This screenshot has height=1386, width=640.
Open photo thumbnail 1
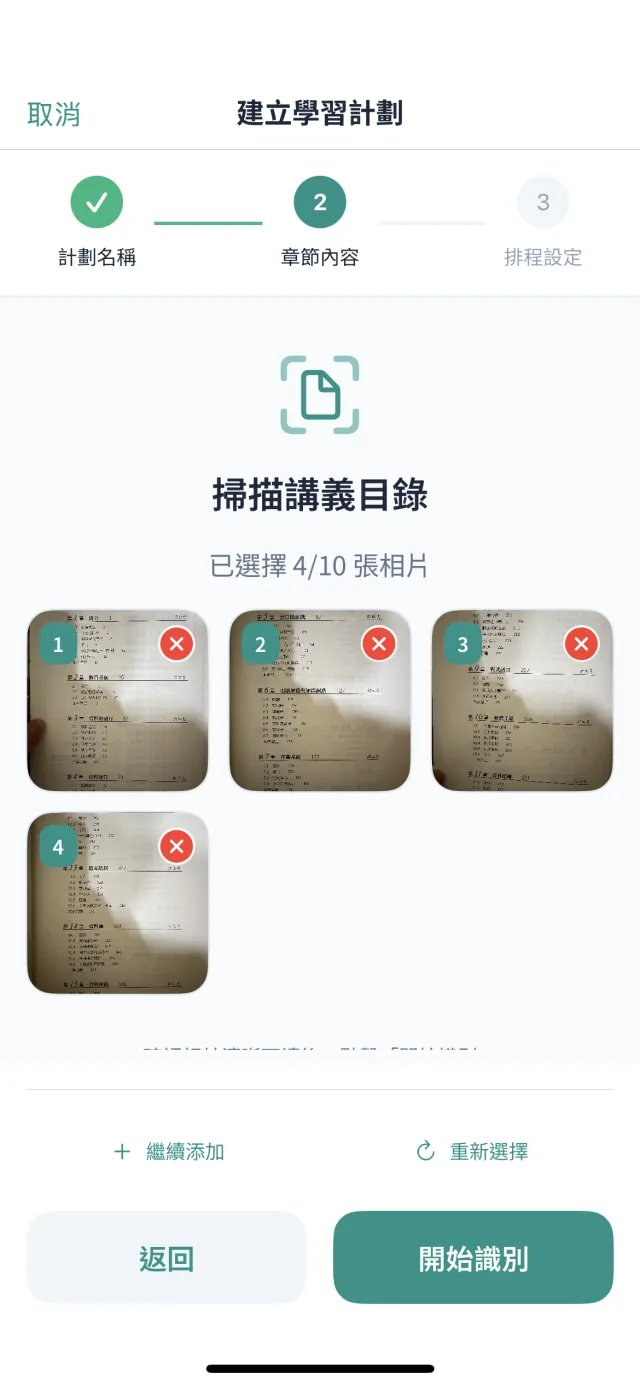coord(118,701)
